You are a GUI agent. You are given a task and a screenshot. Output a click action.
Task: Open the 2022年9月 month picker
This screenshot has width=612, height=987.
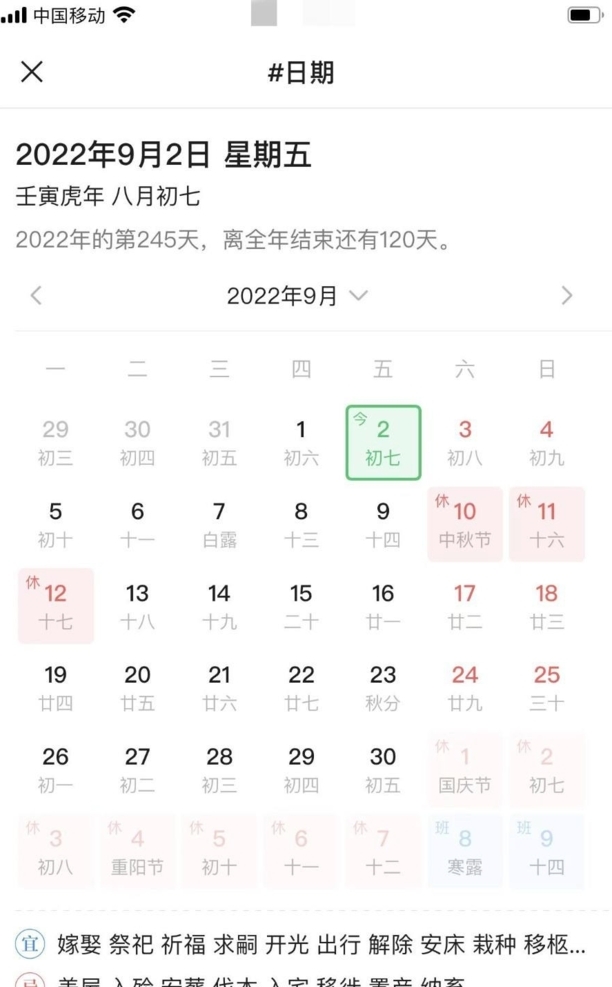pyautogui.click(x=297, y=295)
